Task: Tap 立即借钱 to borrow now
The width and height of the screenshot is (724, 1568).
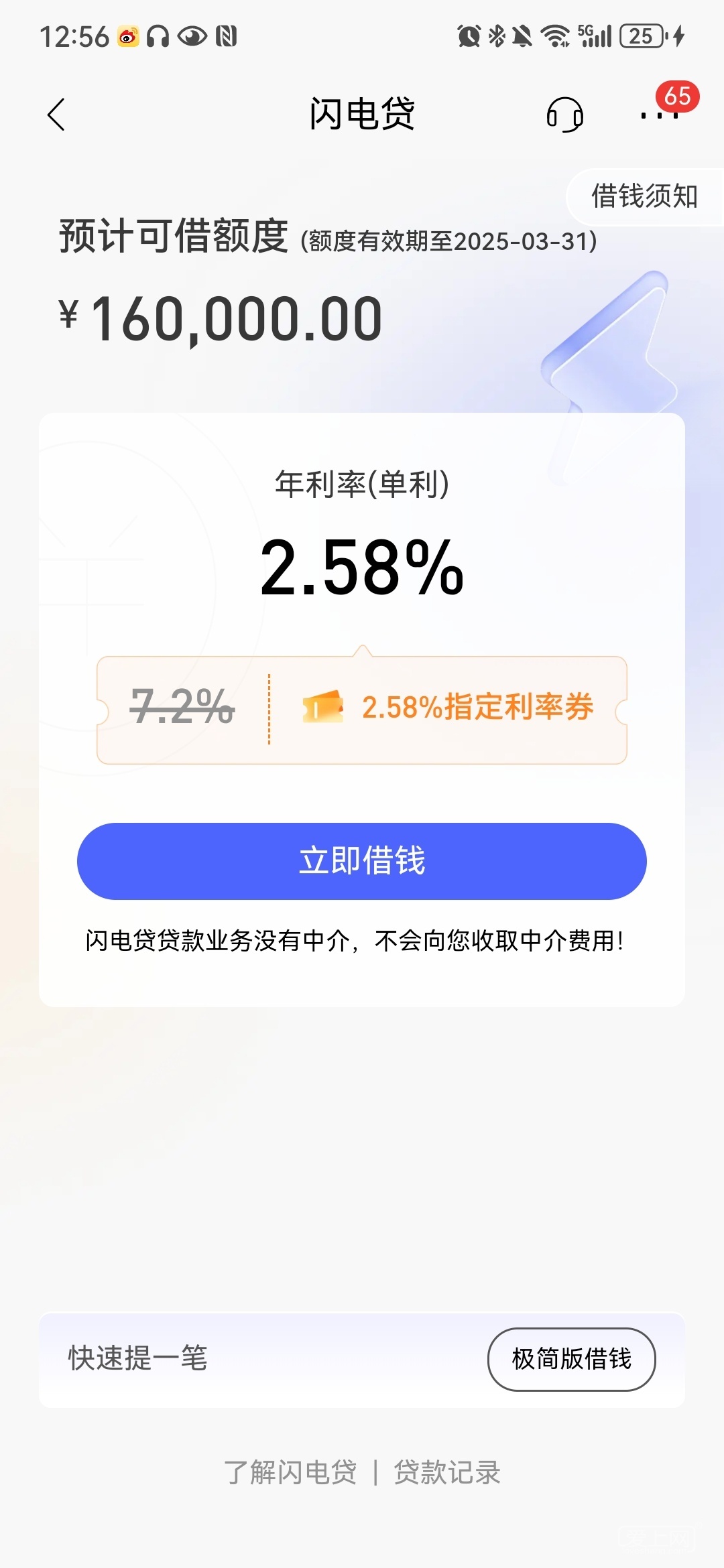Action: coord(362,861)
